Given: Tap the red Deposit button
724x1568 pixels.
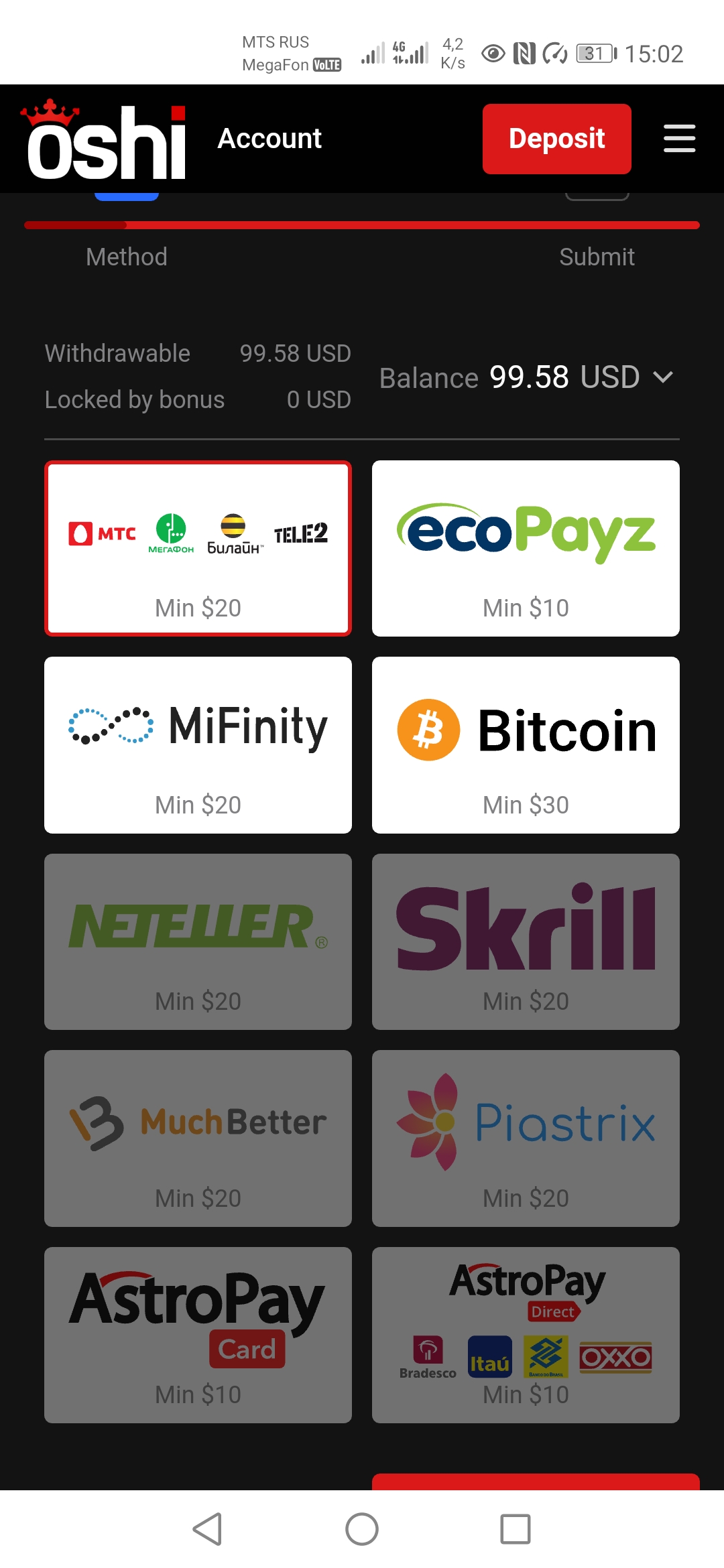Looking at the screenshot, I should [556, 139].
